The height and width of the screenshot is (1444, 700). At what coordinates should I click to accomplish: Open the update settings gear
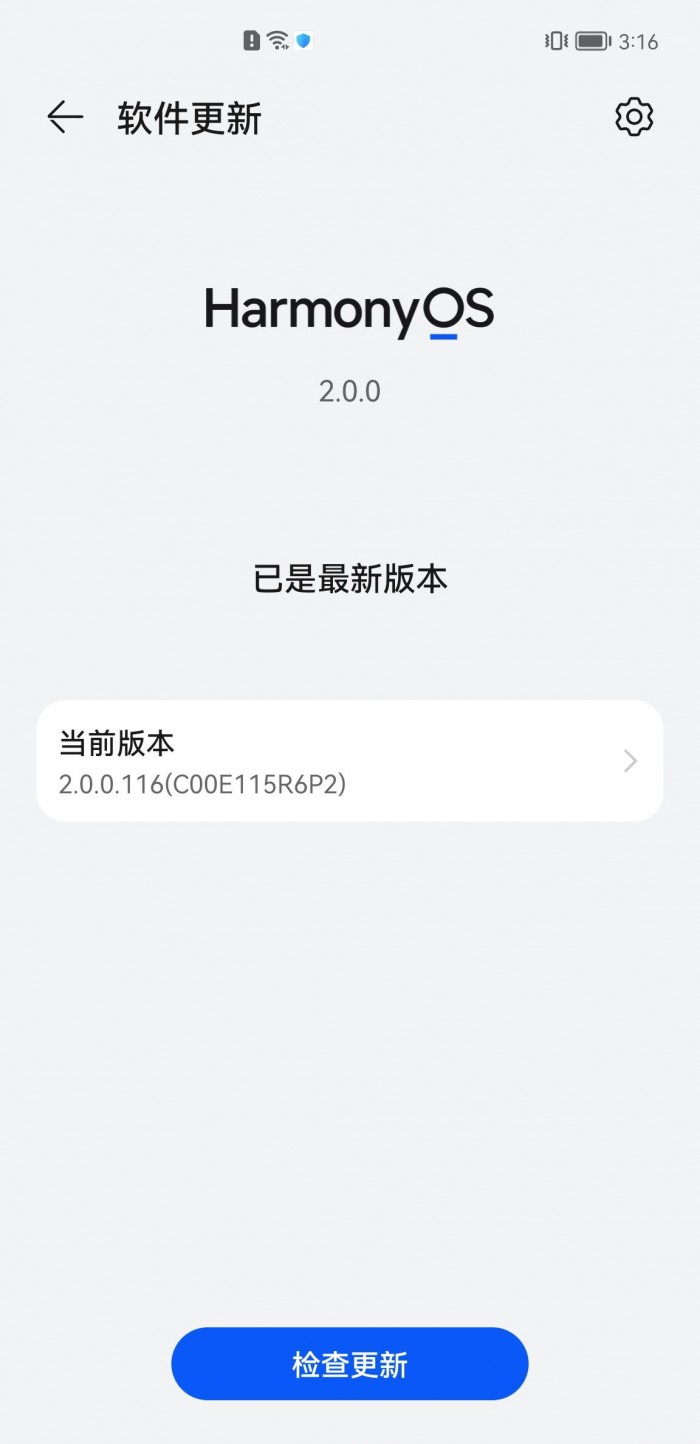point(633,118)
